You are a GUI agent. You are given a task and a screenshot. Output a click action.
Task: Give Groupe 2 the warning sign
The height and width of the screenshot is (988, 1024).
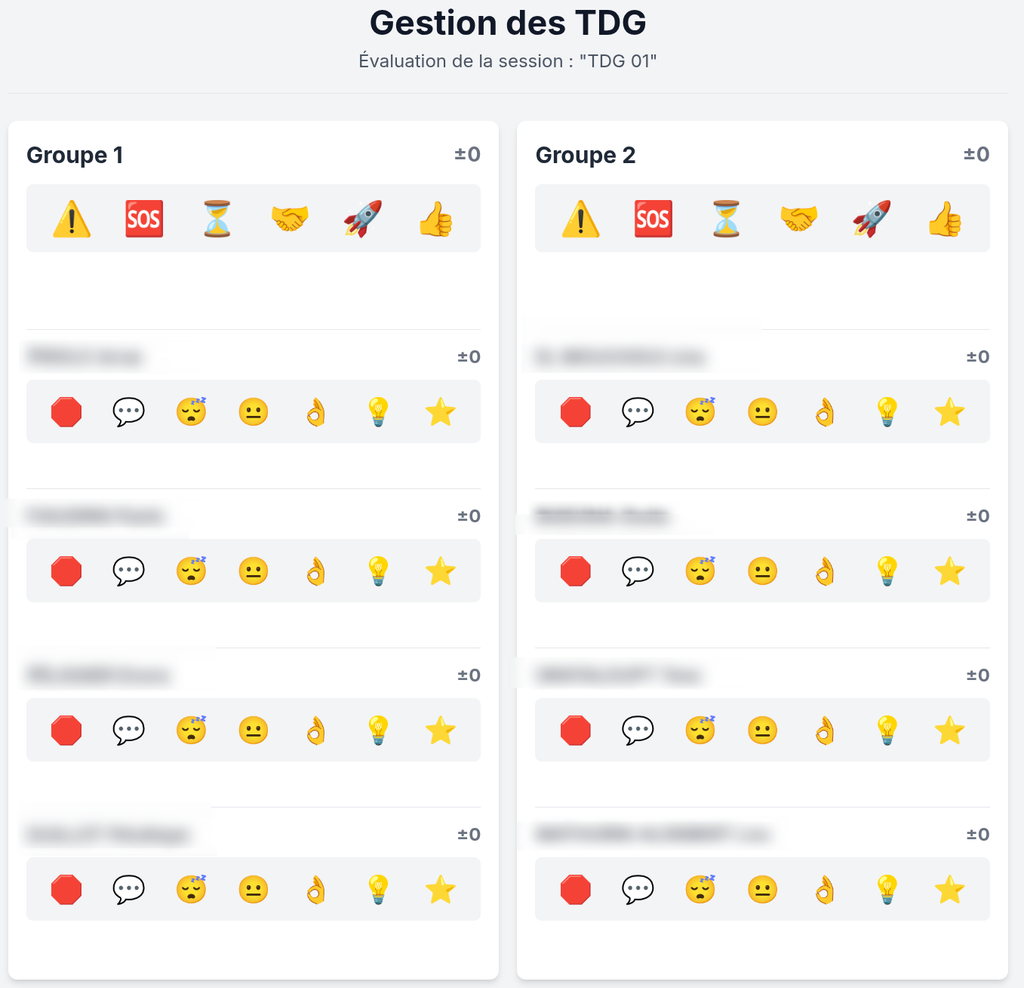(580, 219)
